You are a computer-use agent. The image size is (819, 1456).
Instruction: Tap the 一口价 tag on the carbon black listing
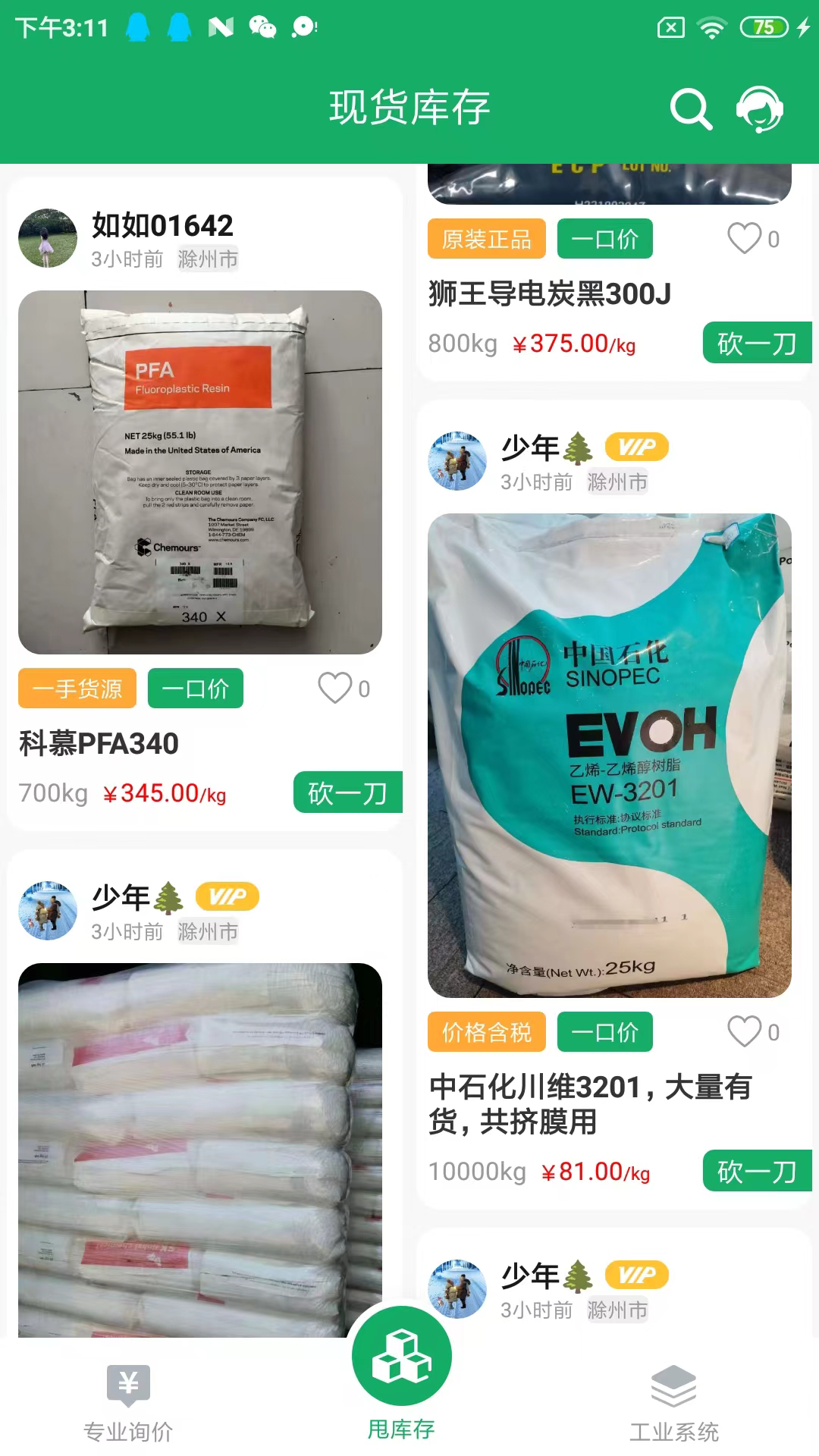[x=605, y=237]
